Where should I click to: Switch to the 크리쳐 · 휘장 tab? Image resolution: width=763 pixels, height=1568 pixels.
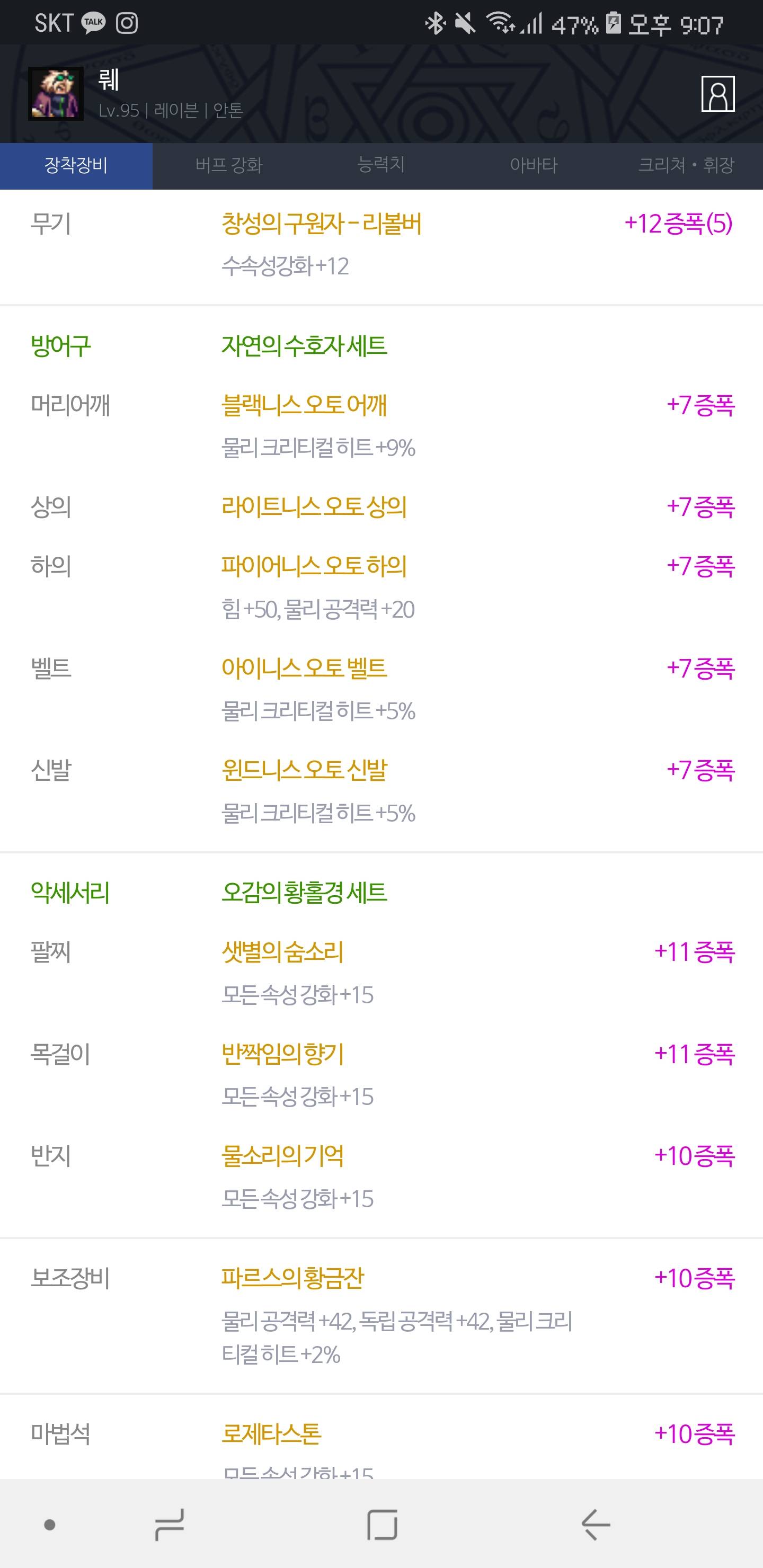pyautogui.click(x=686, y=166)
